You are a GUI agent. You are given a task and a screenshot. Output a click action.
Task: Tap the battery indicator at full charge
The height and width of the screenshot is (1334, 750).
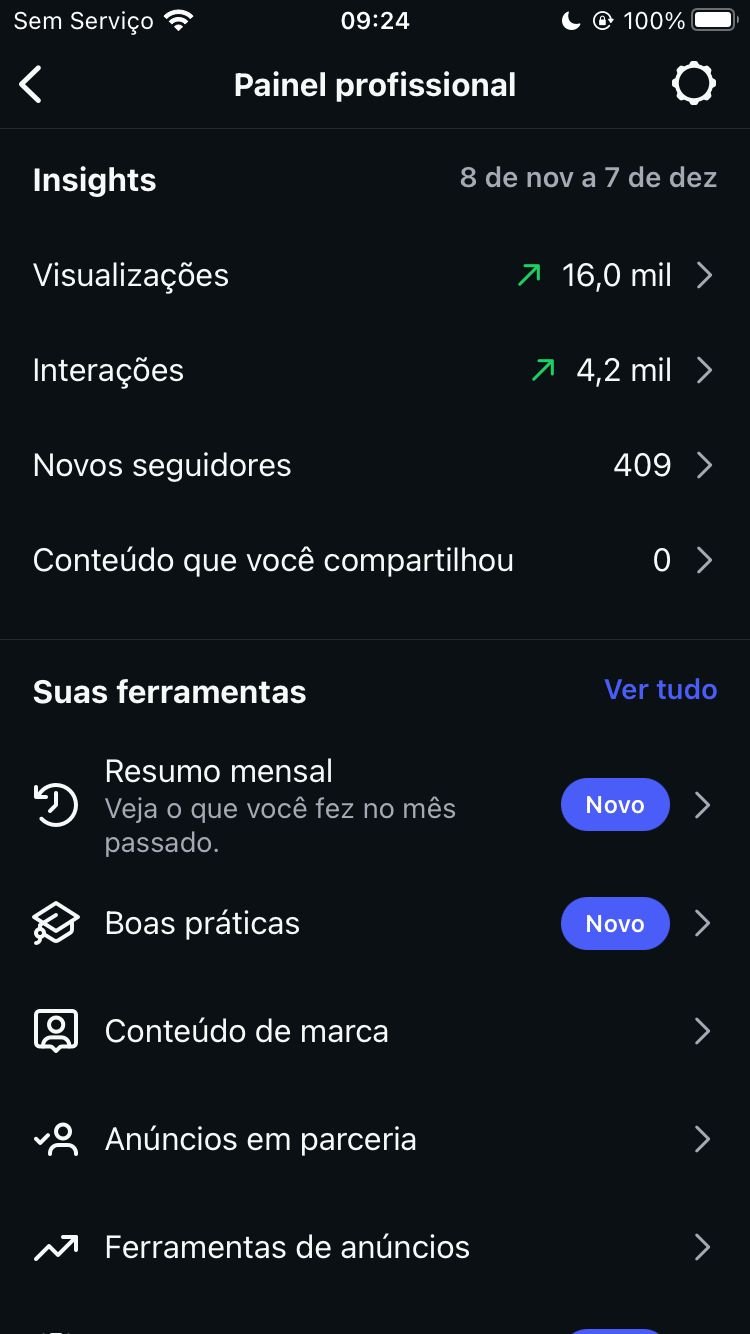click(712, 18)
